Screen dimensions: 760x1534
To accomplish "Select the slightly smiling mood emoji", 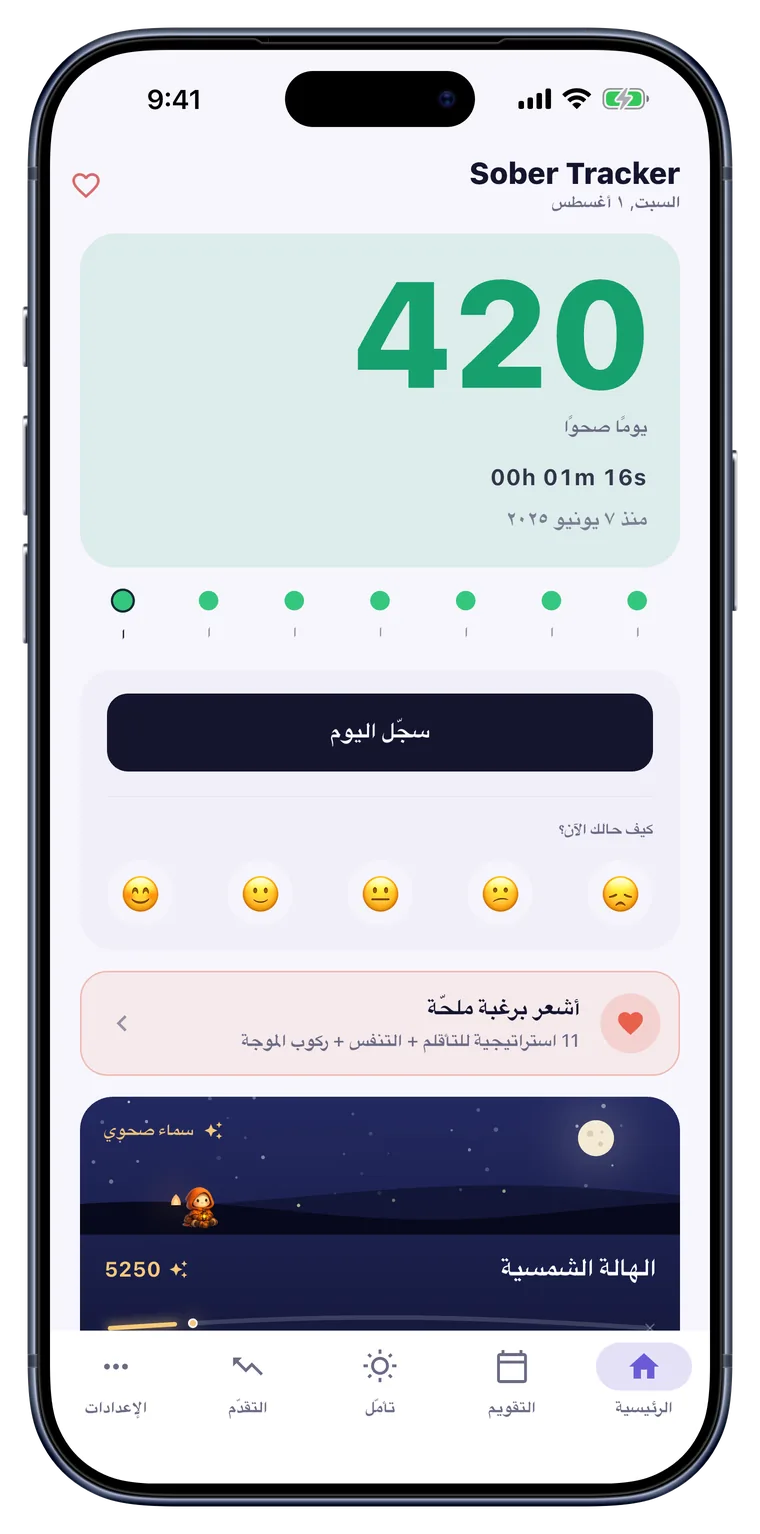I will tap(260, 893).
